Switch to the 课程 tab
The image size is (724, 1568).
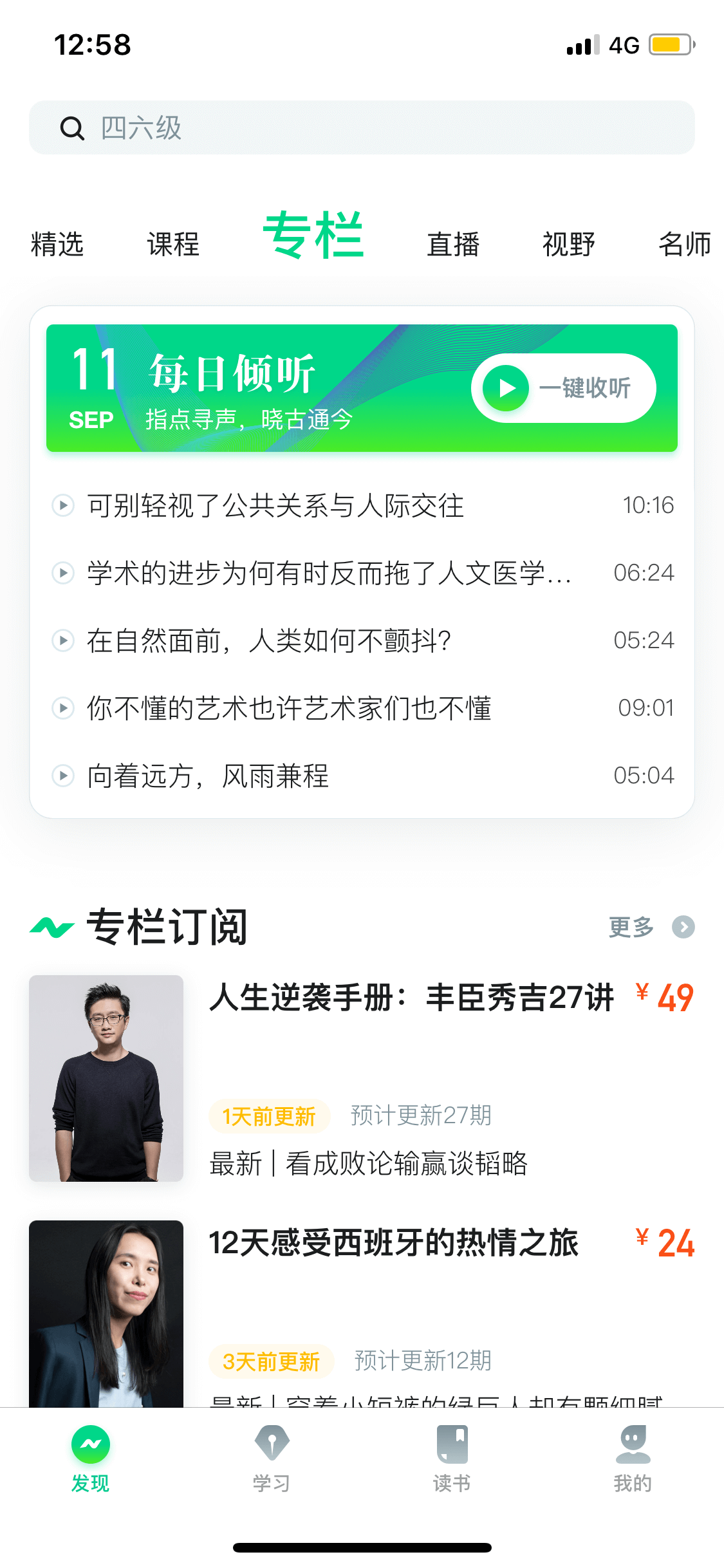173,245
